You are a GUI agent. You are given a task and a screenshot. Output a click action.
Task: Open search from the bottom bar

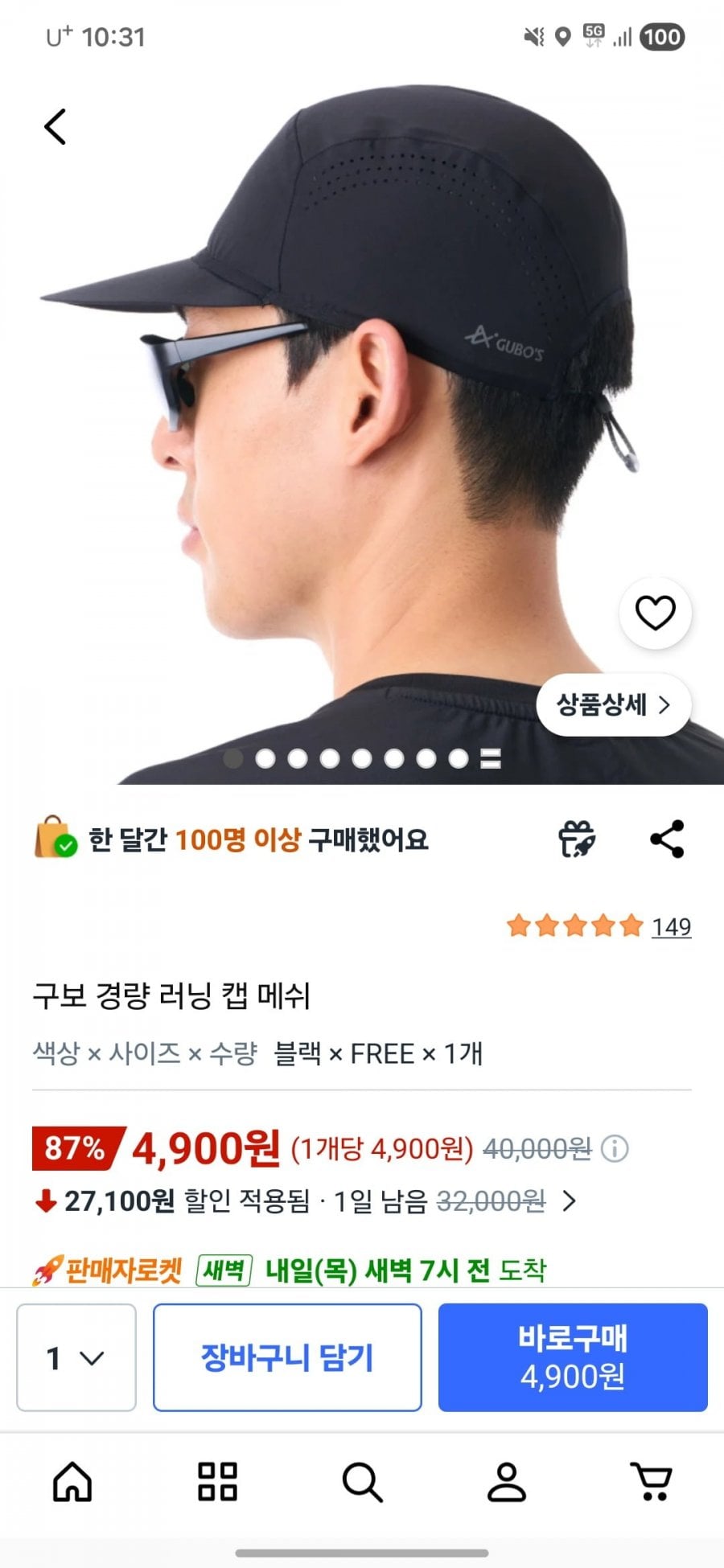point(362,1481)
